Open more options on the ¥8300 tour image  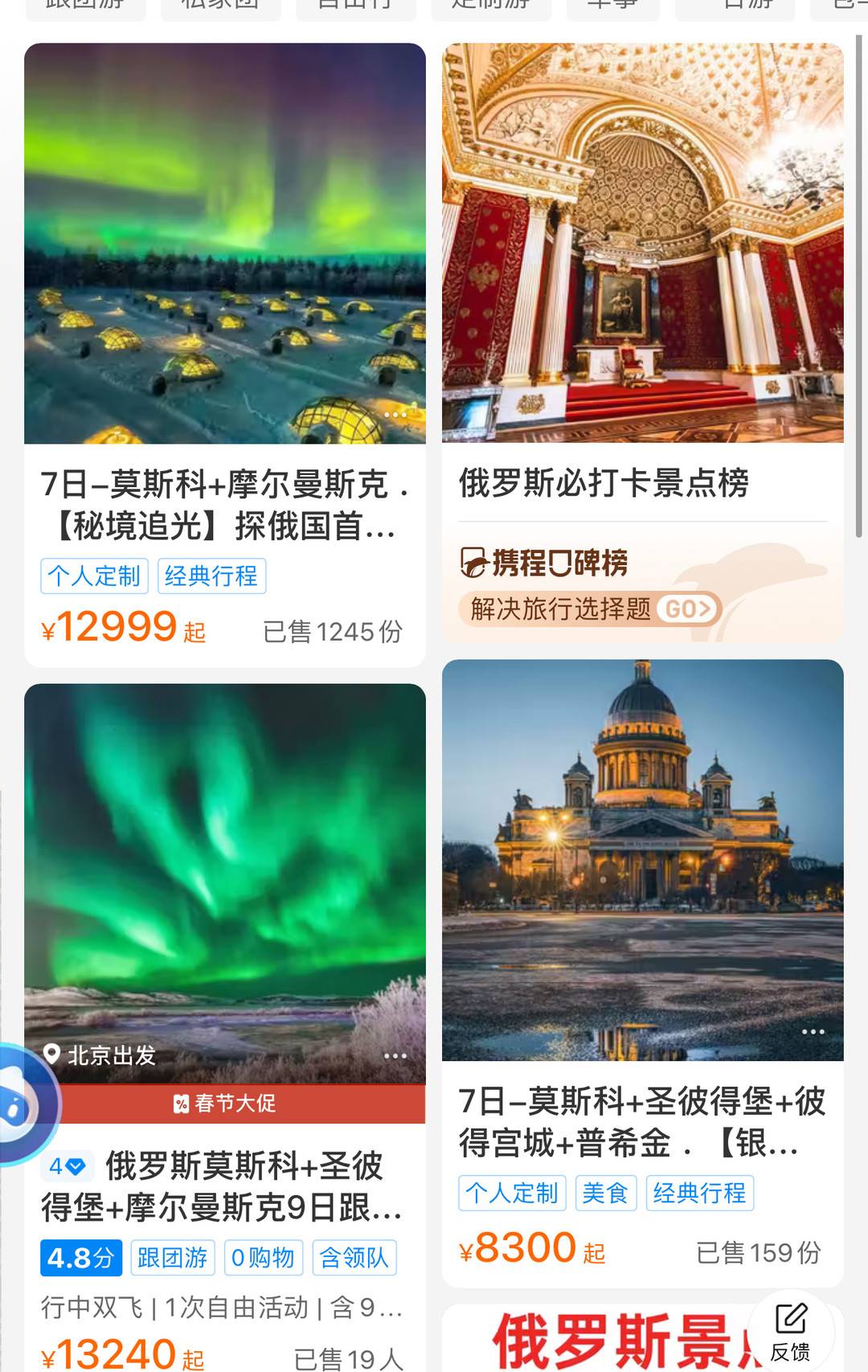coord(813,1031)
